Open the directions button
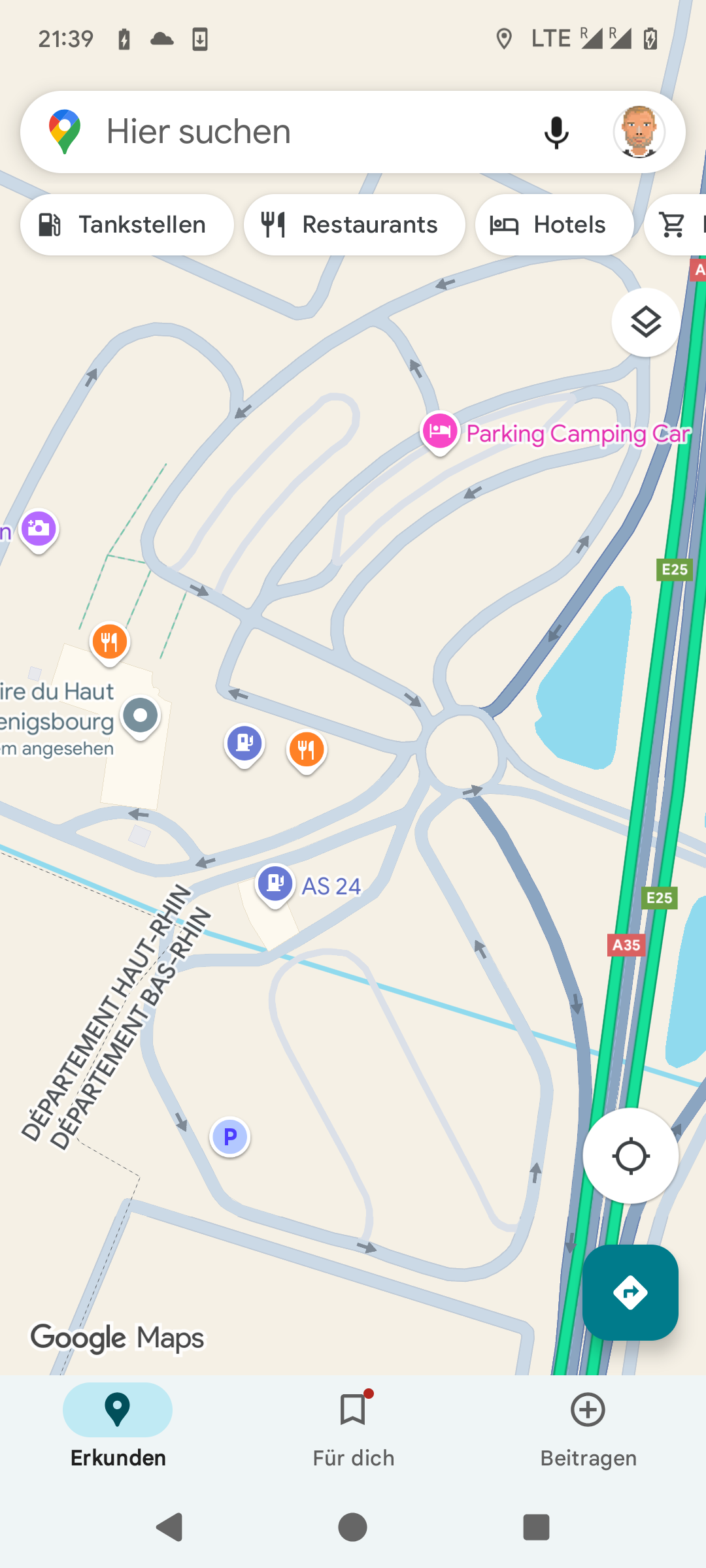 [x=630, y=1292]
